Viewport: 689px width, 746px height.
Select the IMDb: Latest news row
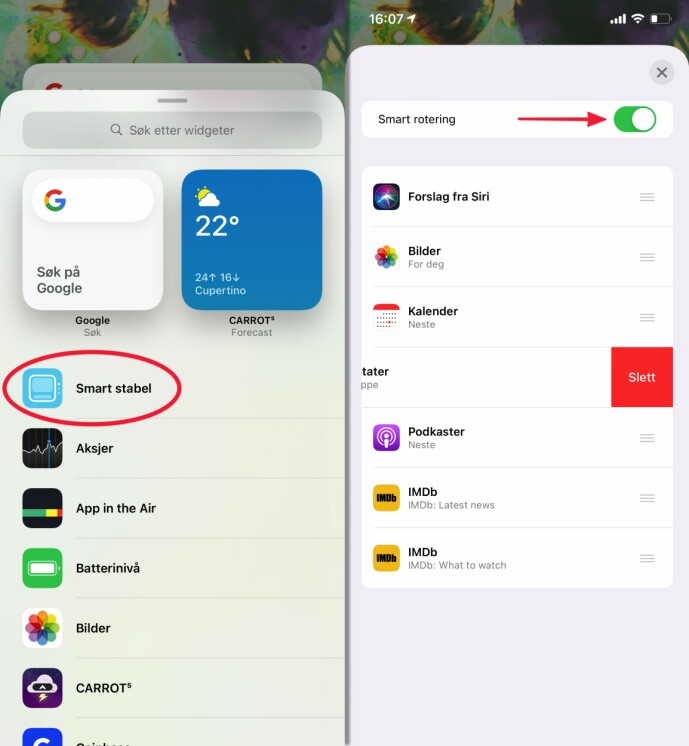[x=500, y=498]
